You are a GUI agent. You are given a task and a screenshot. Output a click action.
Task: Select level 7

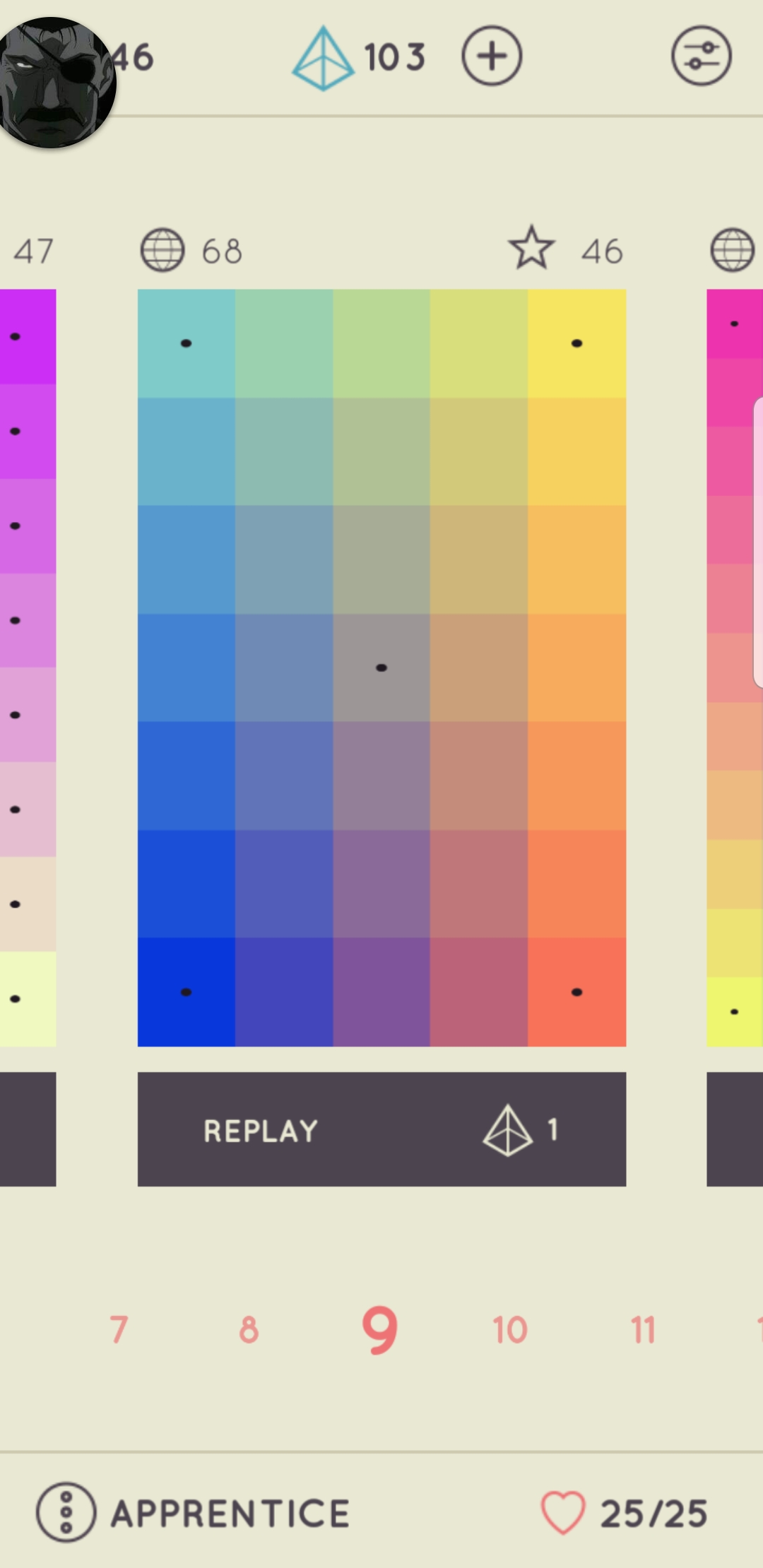pos(119,1329)
